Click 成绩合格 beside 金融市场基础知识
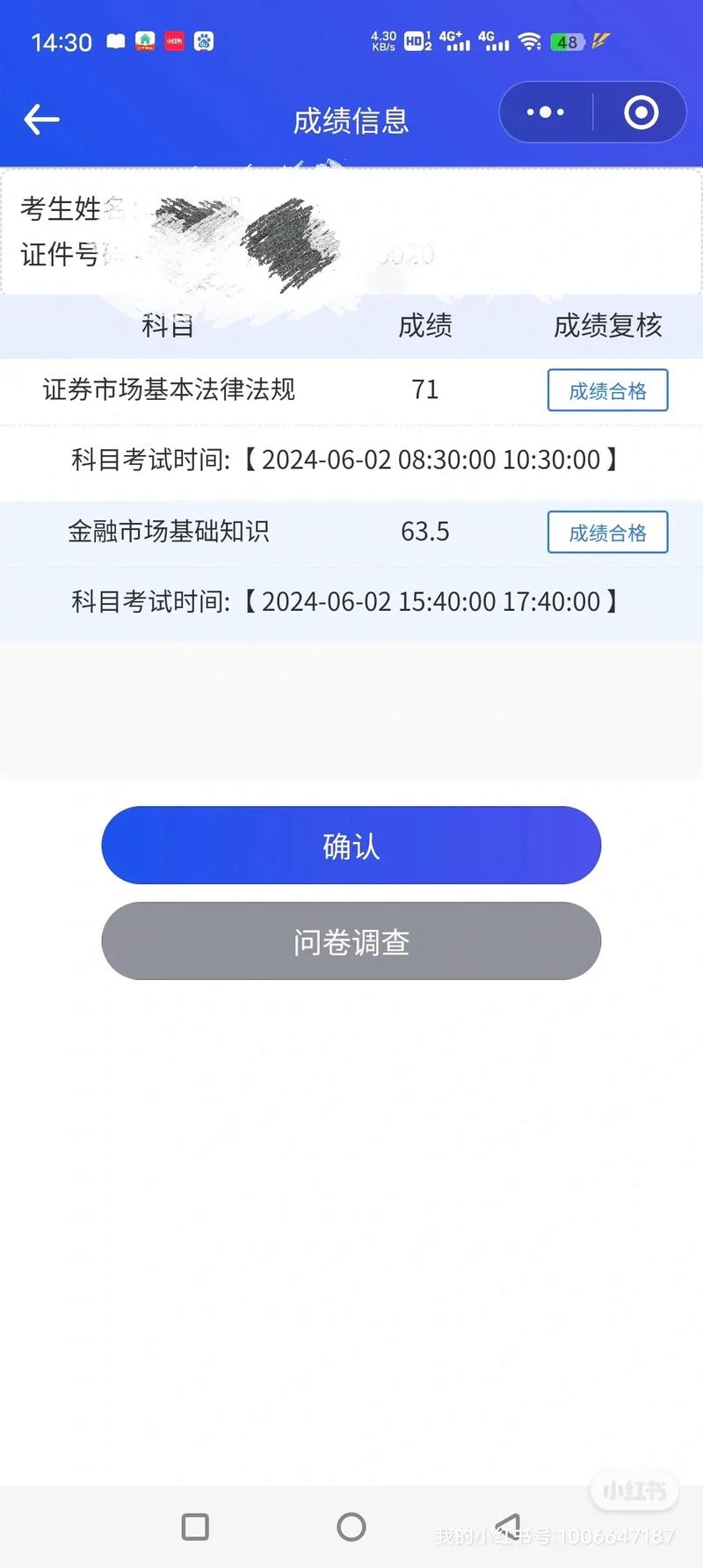Viewport: 703px width, 1568px height. point(607,533)
